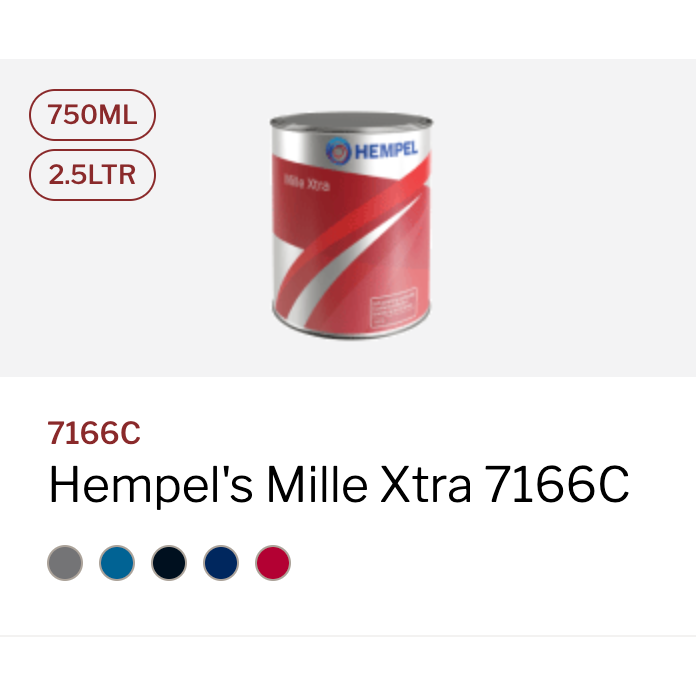
Task: Open Hempel's Mille Xtra 7166C product title
Action: point(339,487)
